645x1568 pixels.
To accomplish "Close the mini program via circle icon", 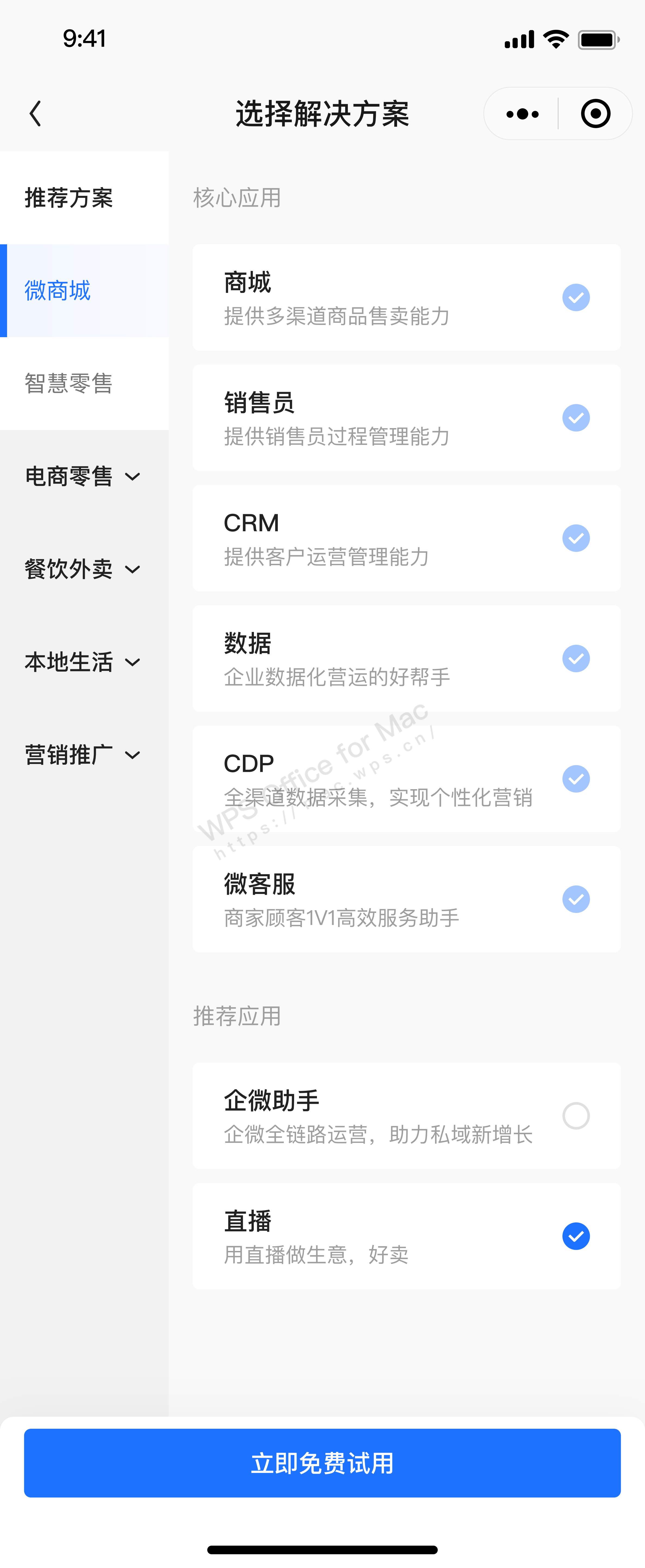I will coord(595,114).
